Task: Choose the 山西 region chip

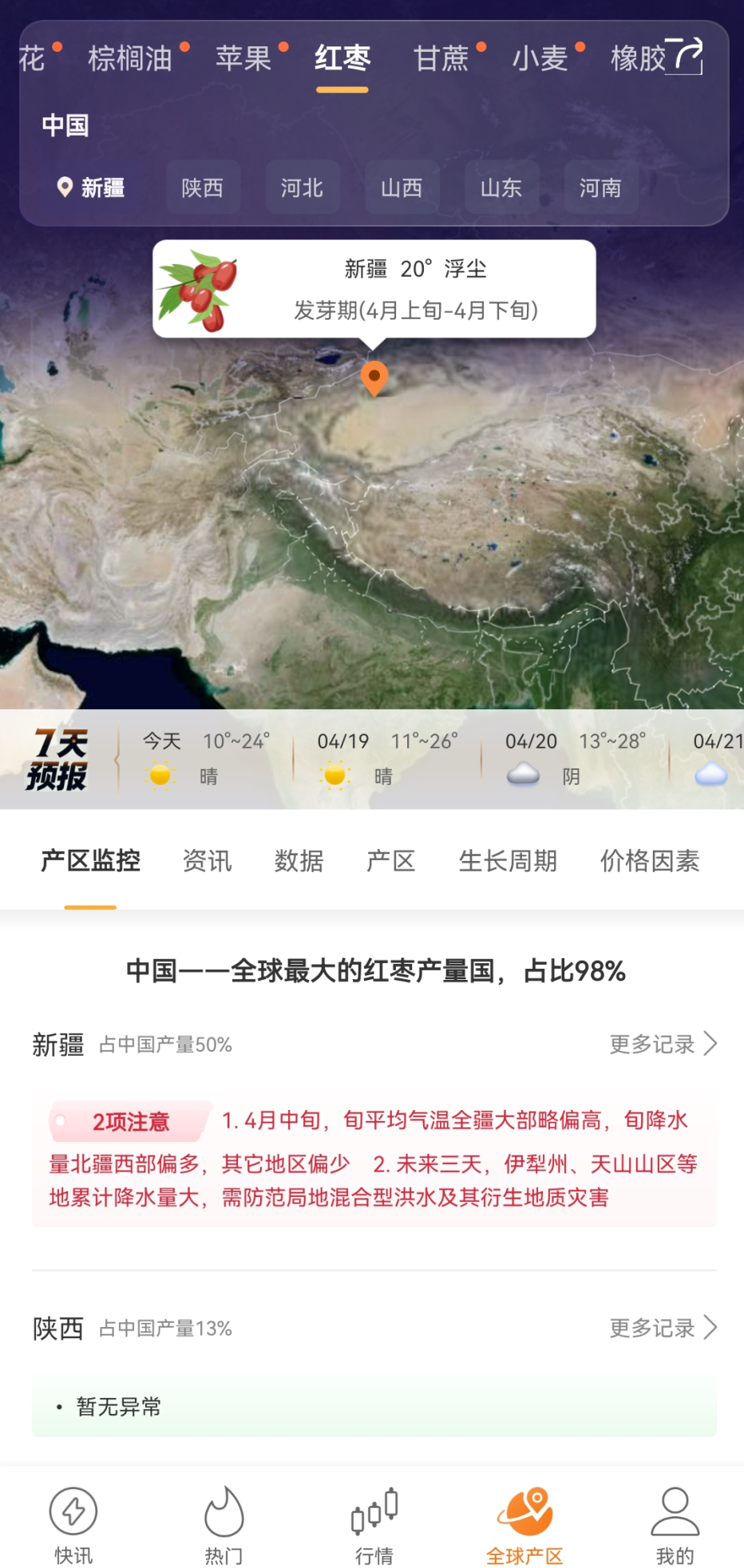Action: [x=402, y=188]
